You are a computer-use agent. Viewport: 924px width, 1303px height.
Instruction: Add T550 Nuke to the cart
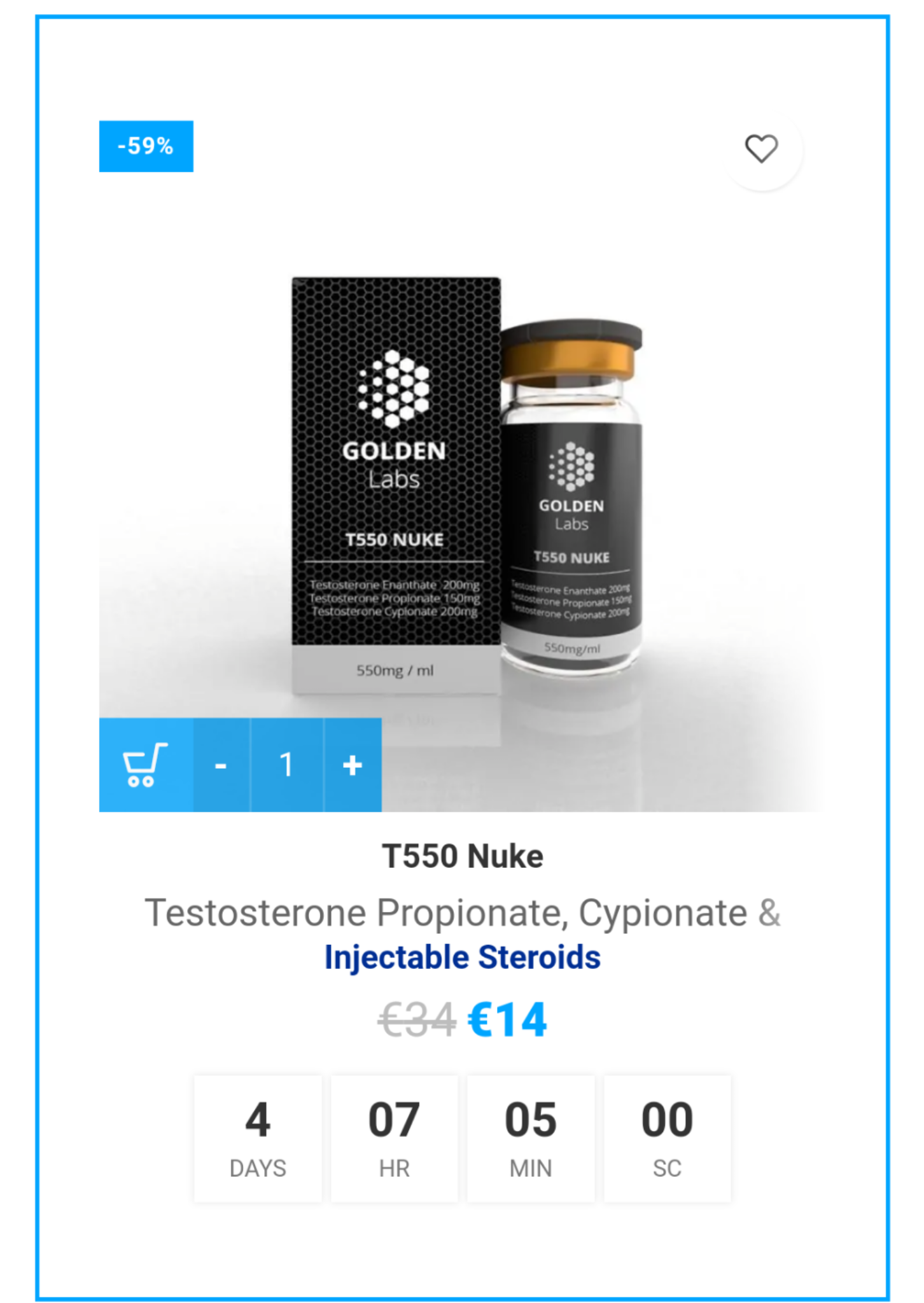tap(146, 764)
